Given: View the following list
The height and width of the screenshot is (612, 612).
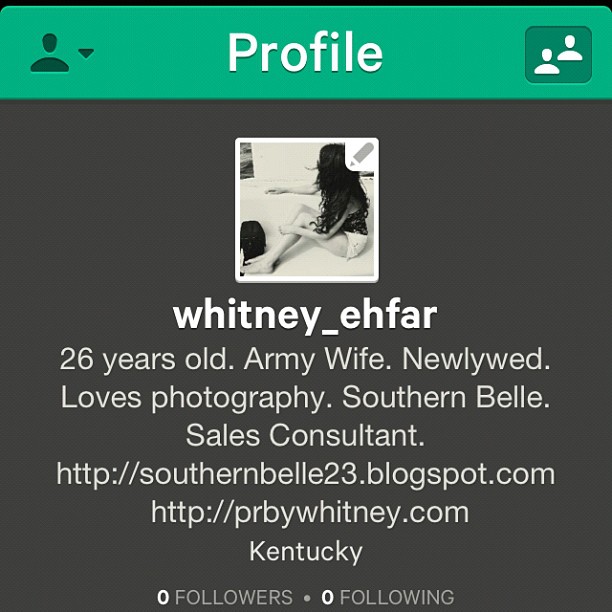Looking at the screenshot, I should [387, 597].
